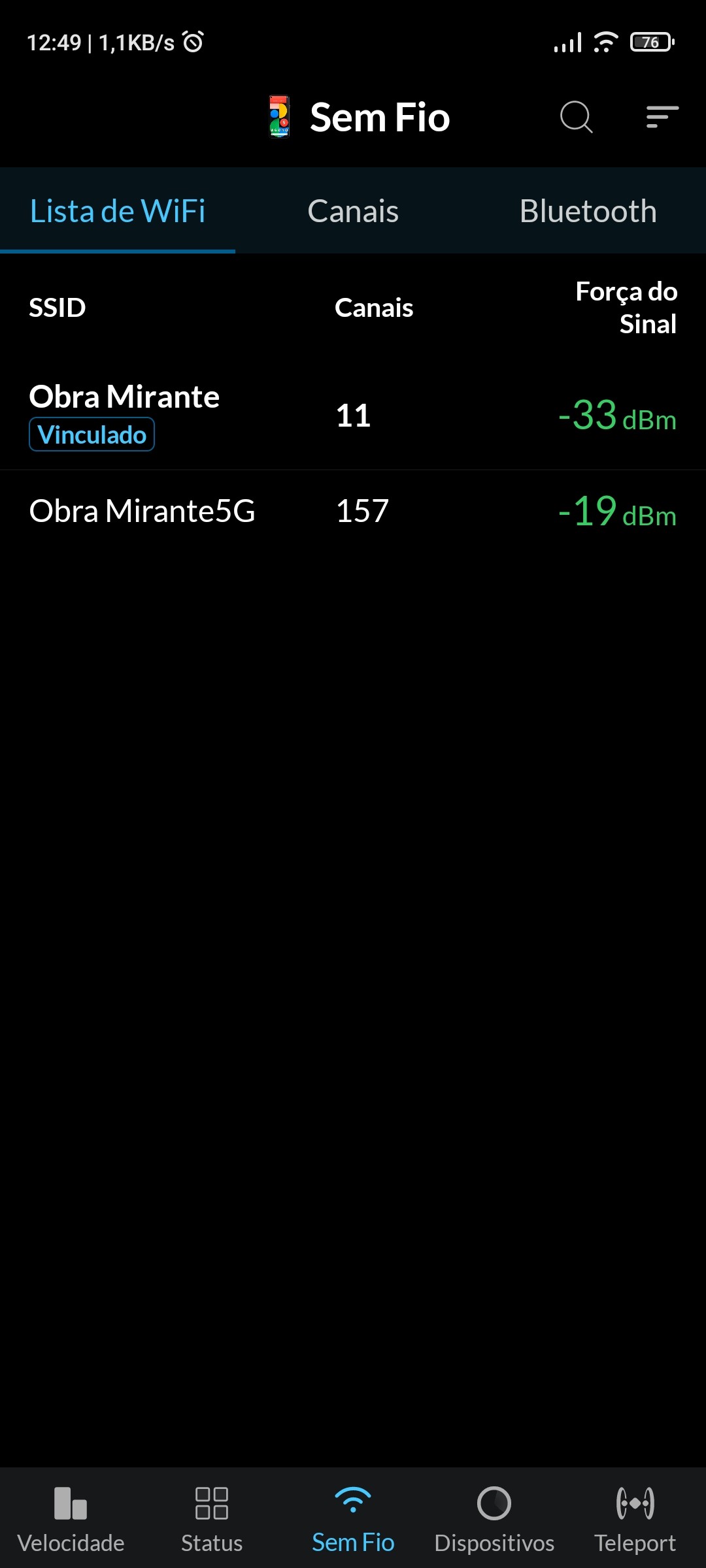Image resolution: width=706 pixels, height=1568 pixels.
Task: Open the sort and filter icon
Action: click(x=662, y=117)
